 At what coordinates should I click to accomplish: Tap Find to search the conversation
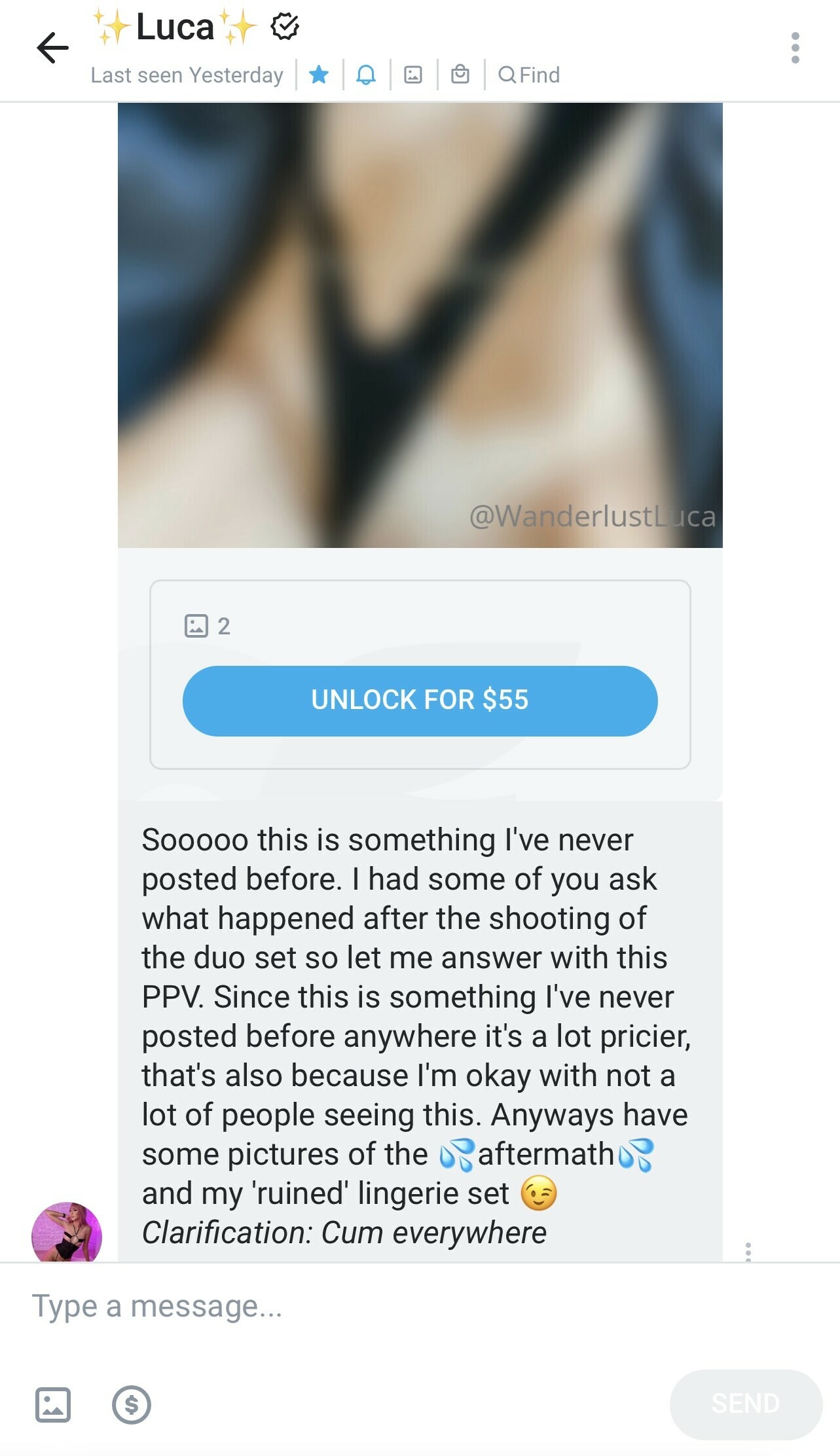click(529, 75)
